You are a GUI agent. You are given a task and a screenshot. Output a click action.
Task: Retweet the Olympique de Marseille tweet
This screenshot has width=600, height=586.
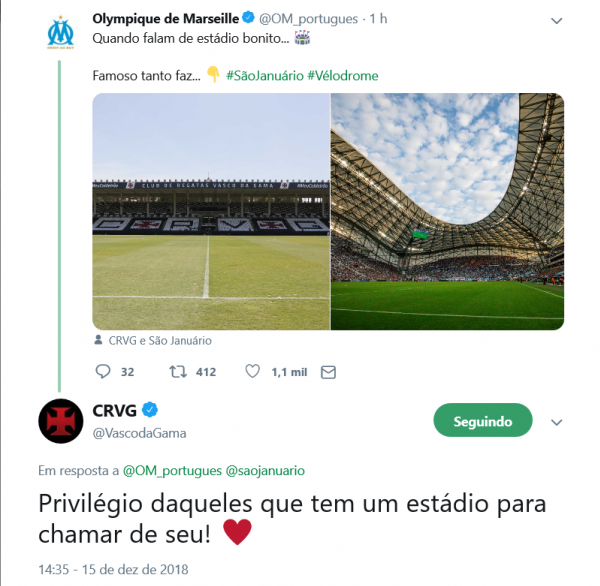(x=177, y=371)
